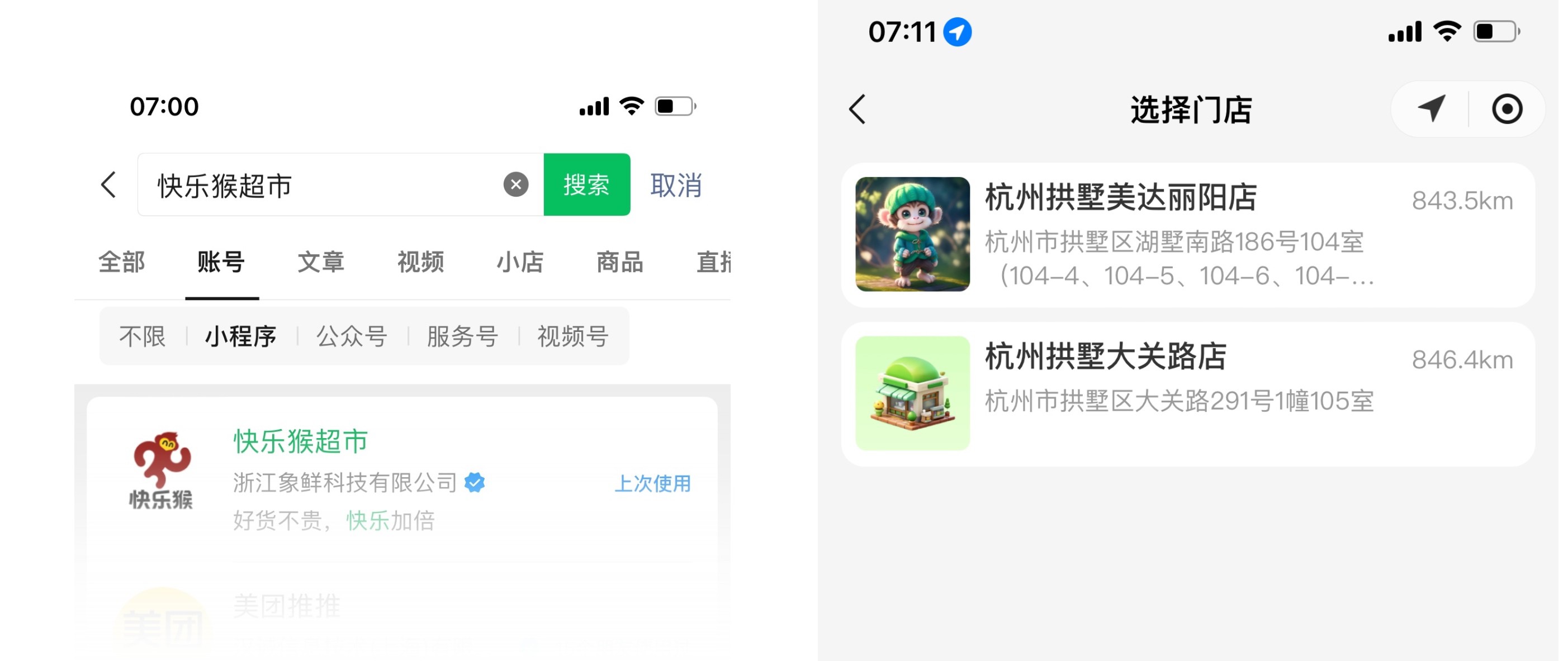The height and width of the screenshot is (661, 1568).
Task: Open the 视频 tab
Action: tap(420, 262)
